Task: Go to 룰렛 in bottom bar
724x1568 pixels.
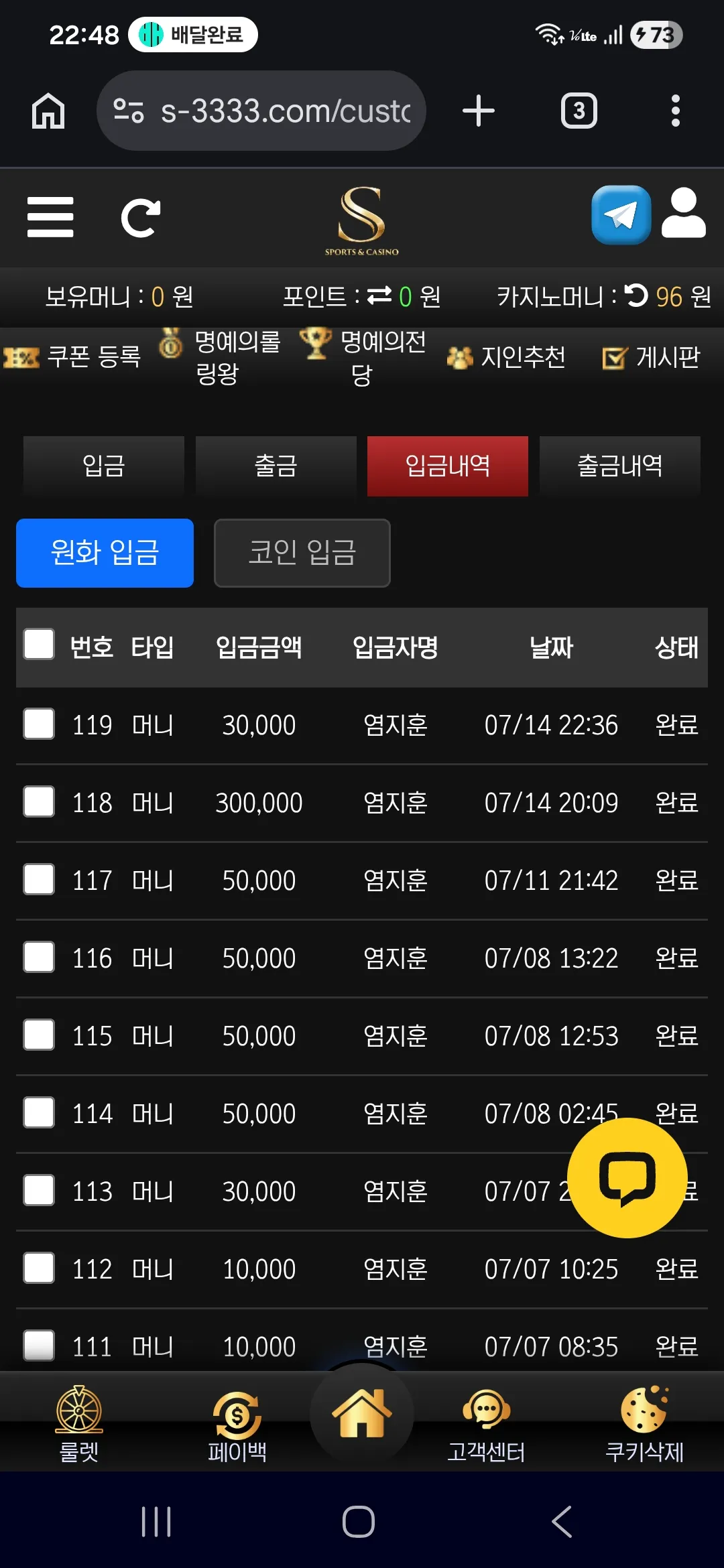Action: (79, 1425)
